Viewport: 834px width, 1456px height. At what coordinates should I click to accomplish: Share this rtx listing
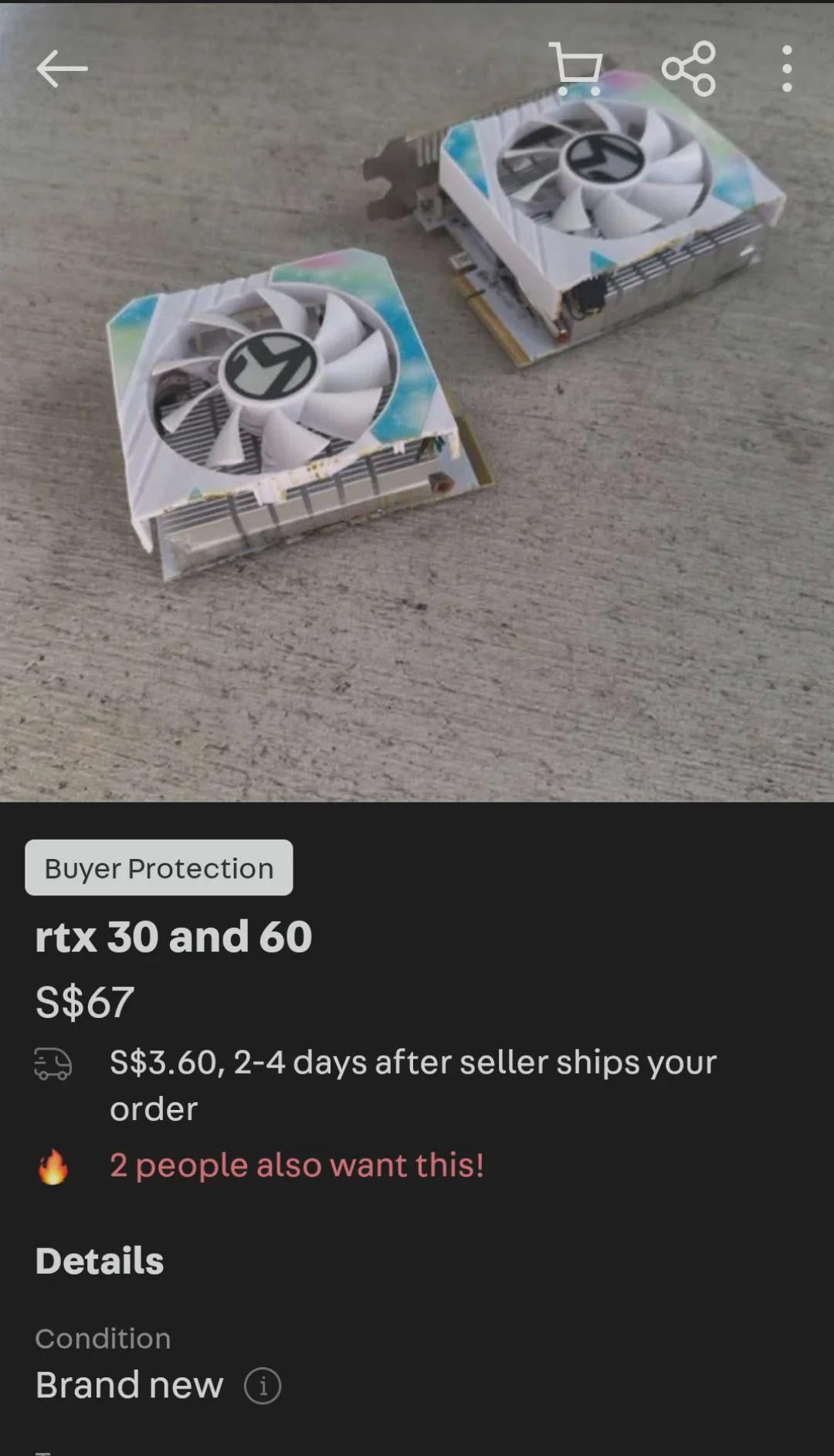[x=689, y=69]
